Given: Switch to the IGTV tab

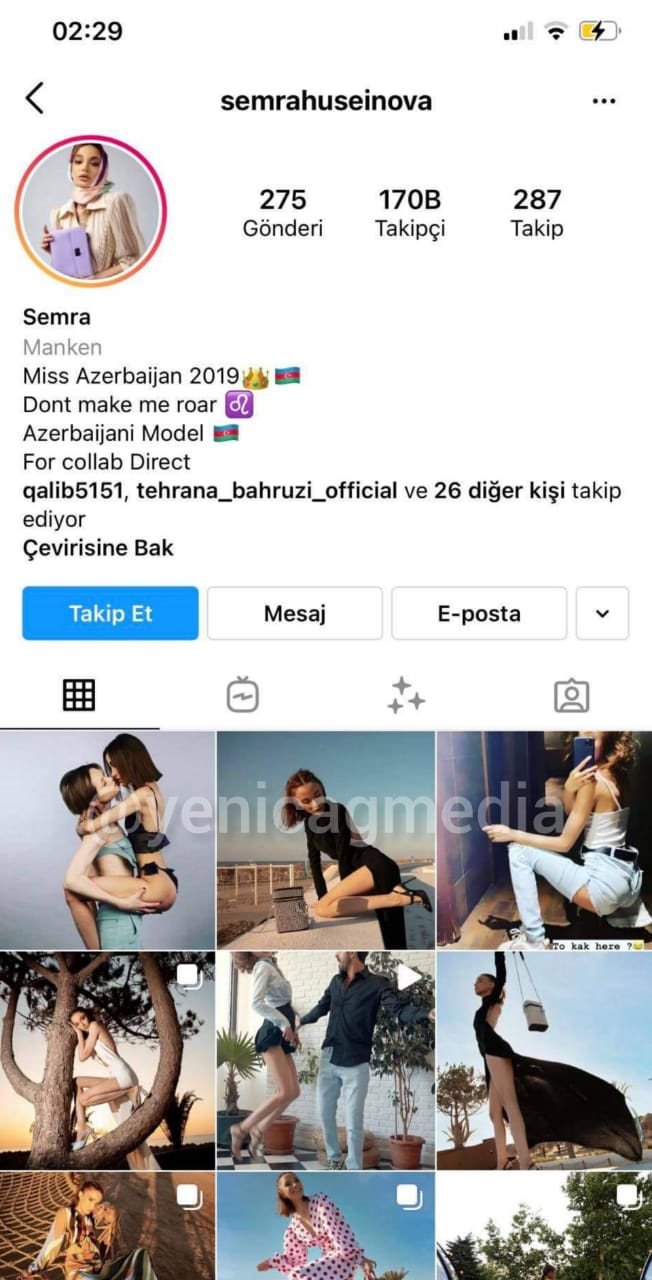Looking at the screenshot, I should pos(243,694).
